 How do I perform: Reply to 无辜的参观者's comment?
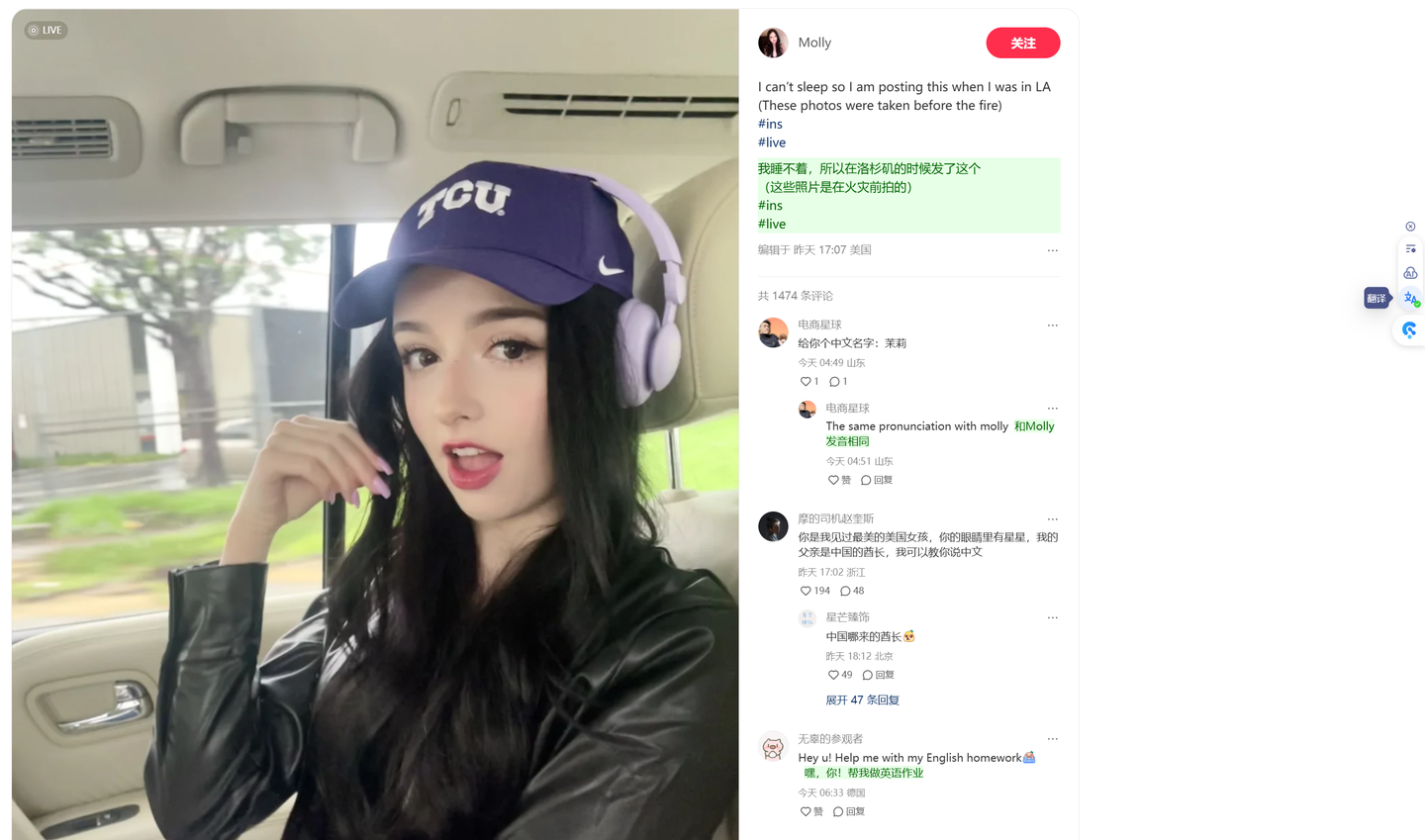point(849,811)
